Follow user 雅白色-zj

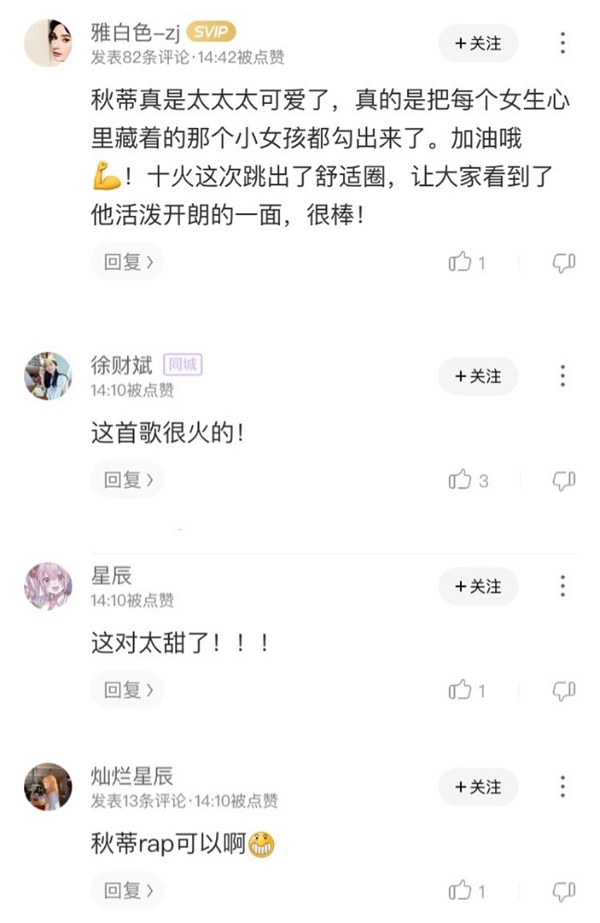tap(478, 43)
